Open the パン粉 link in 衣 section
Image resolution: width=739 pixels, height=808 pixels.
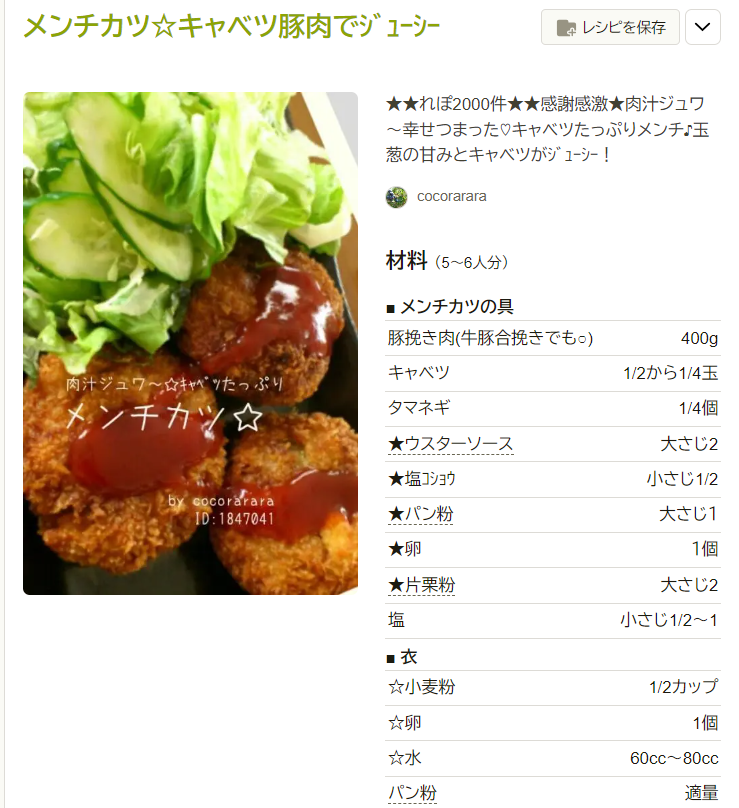click(412, 793)
